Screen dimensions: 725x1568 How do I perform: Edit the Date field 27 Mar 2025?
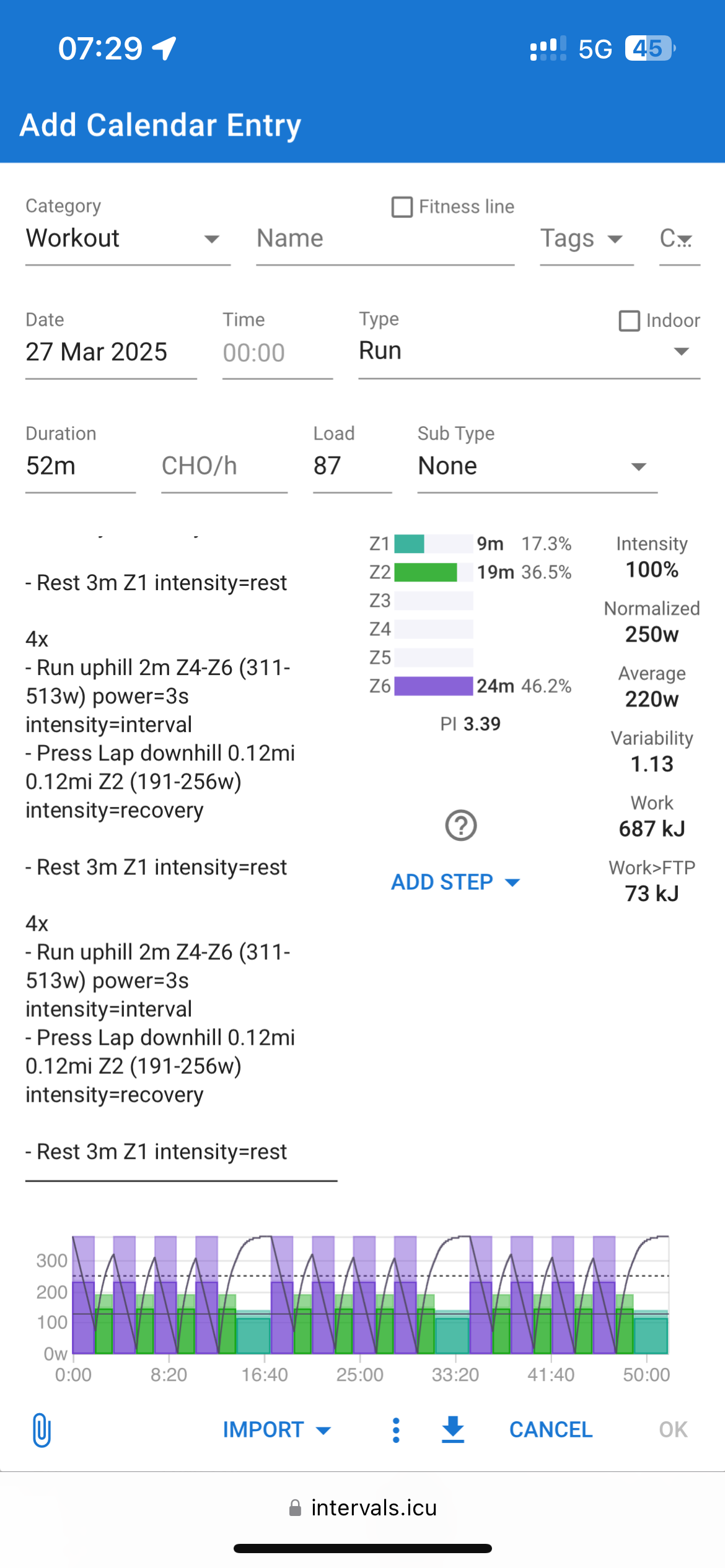tap(111, 352)
